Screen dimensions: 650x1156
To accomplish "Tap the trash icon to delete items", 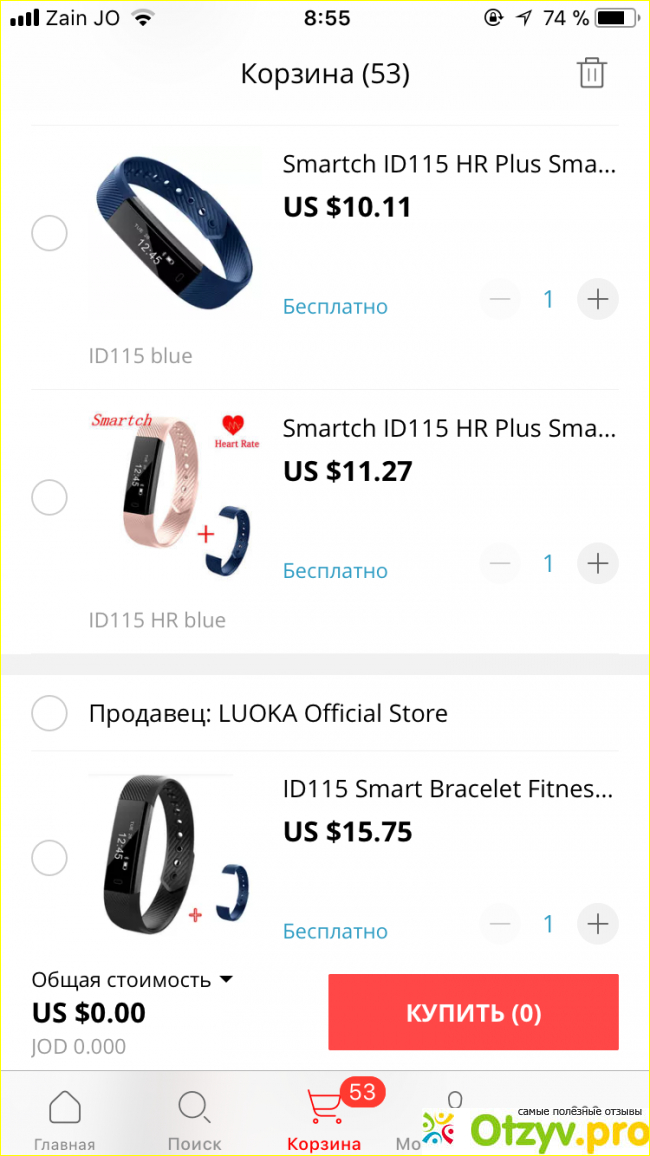I will coord(591,73).
